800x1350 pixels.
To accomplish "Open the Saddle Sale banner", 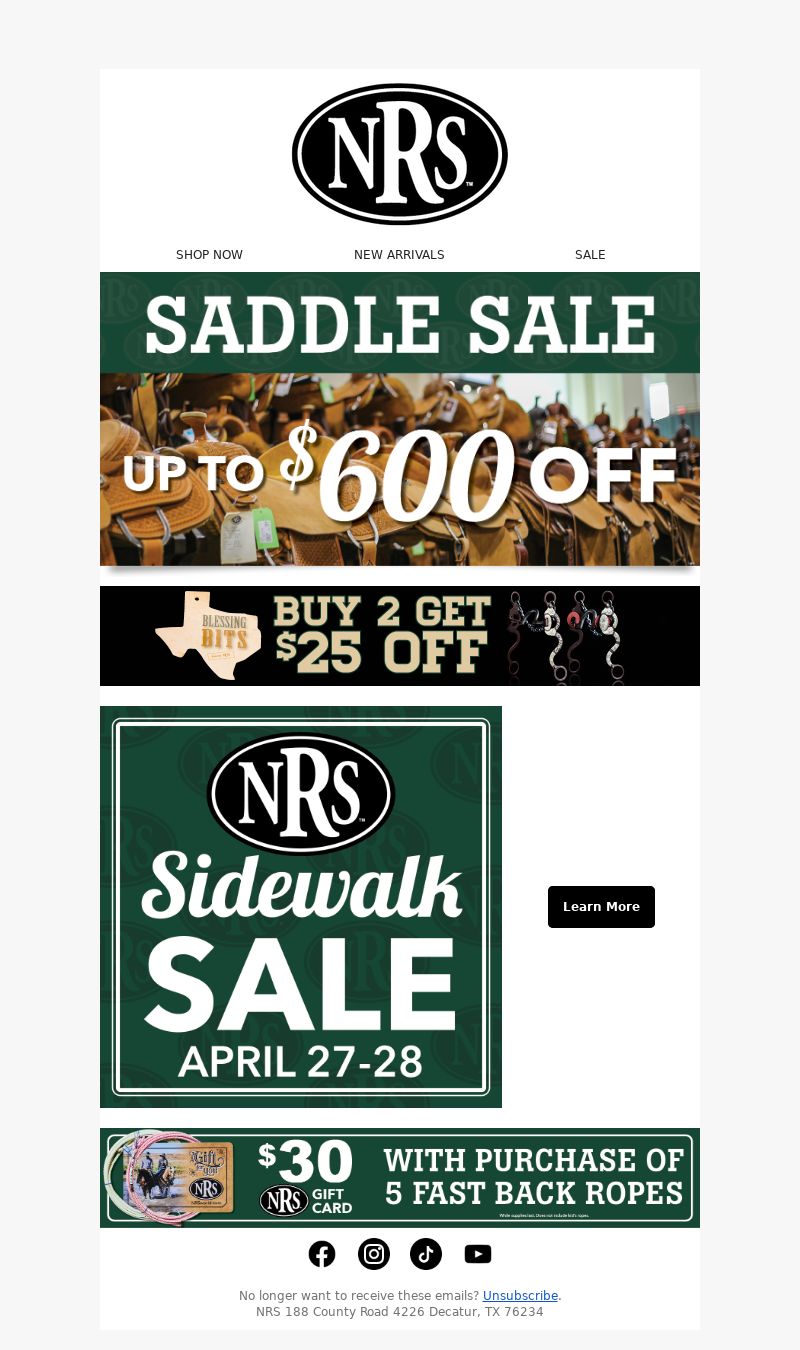I will (400, 419).
